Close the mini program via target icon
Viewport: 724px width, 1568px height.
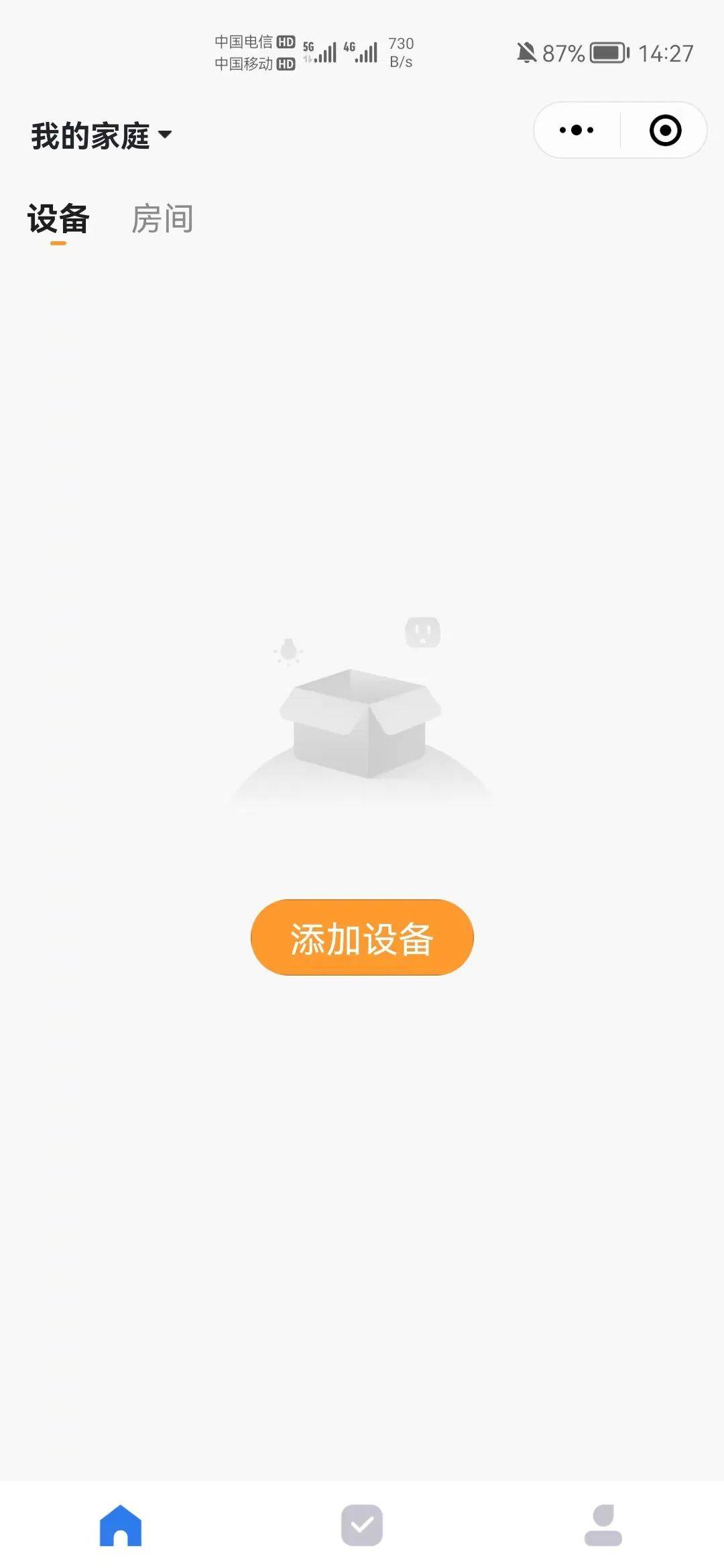665,130
